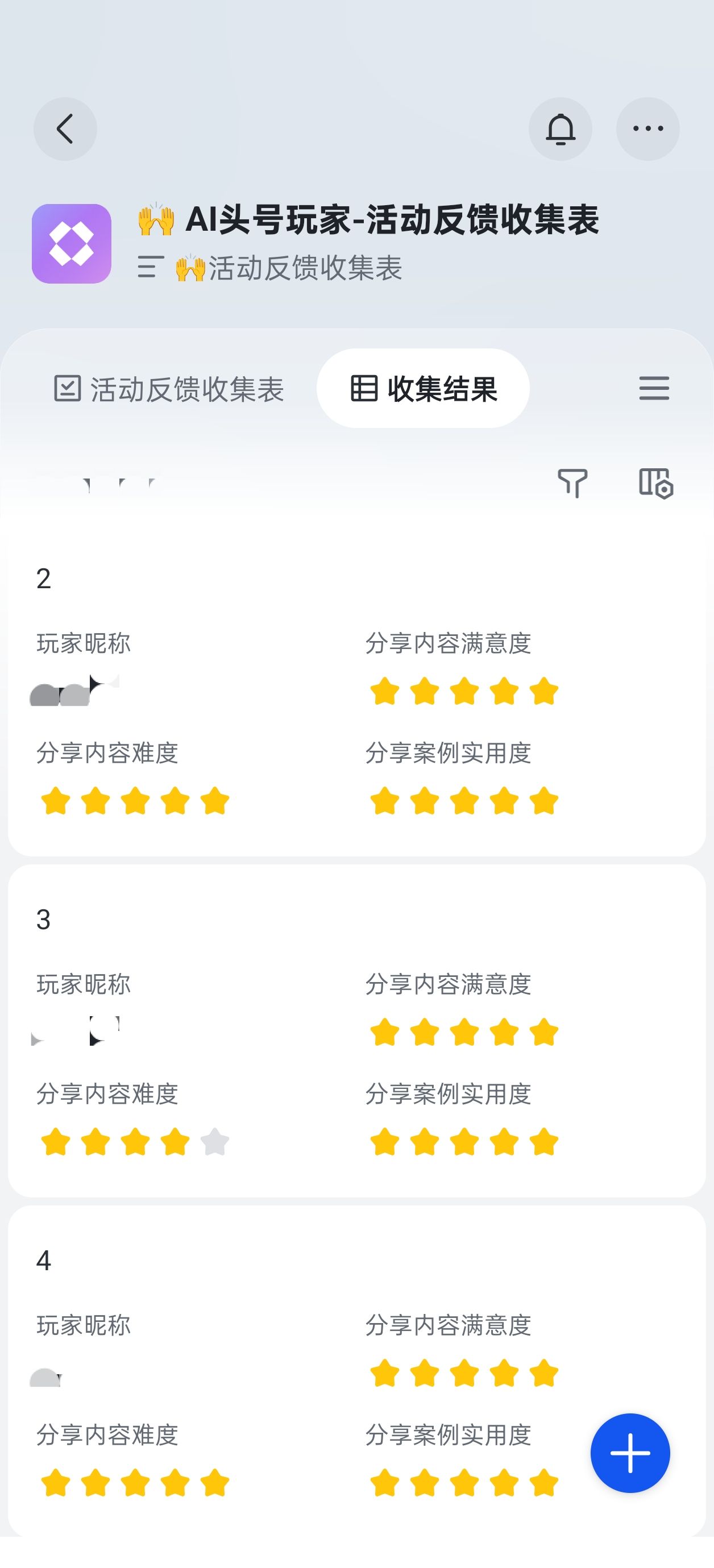
Task: Filter the collected results
Action: (572, 483)
